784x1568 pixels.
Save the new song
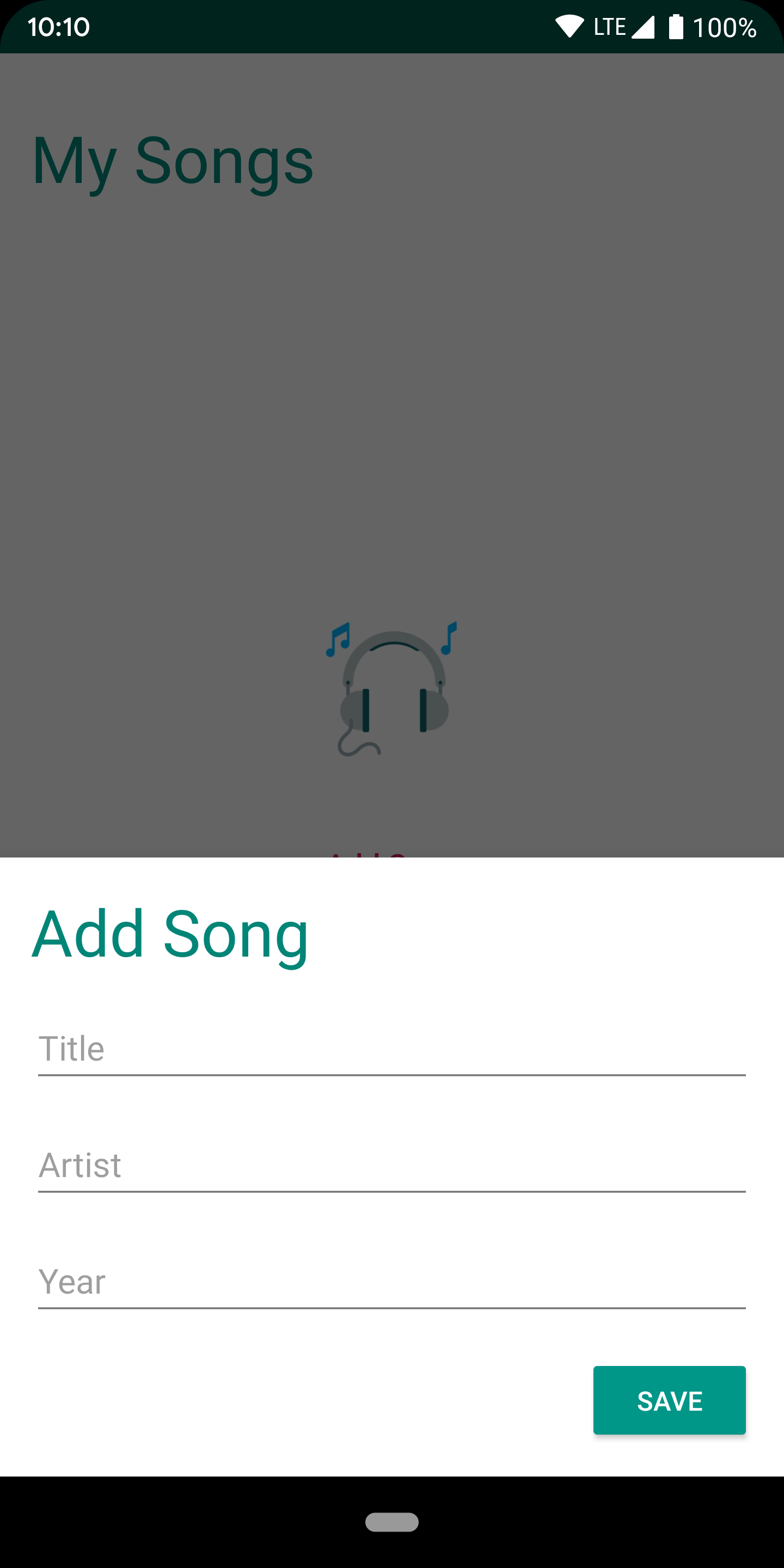tap(669, 1400)
